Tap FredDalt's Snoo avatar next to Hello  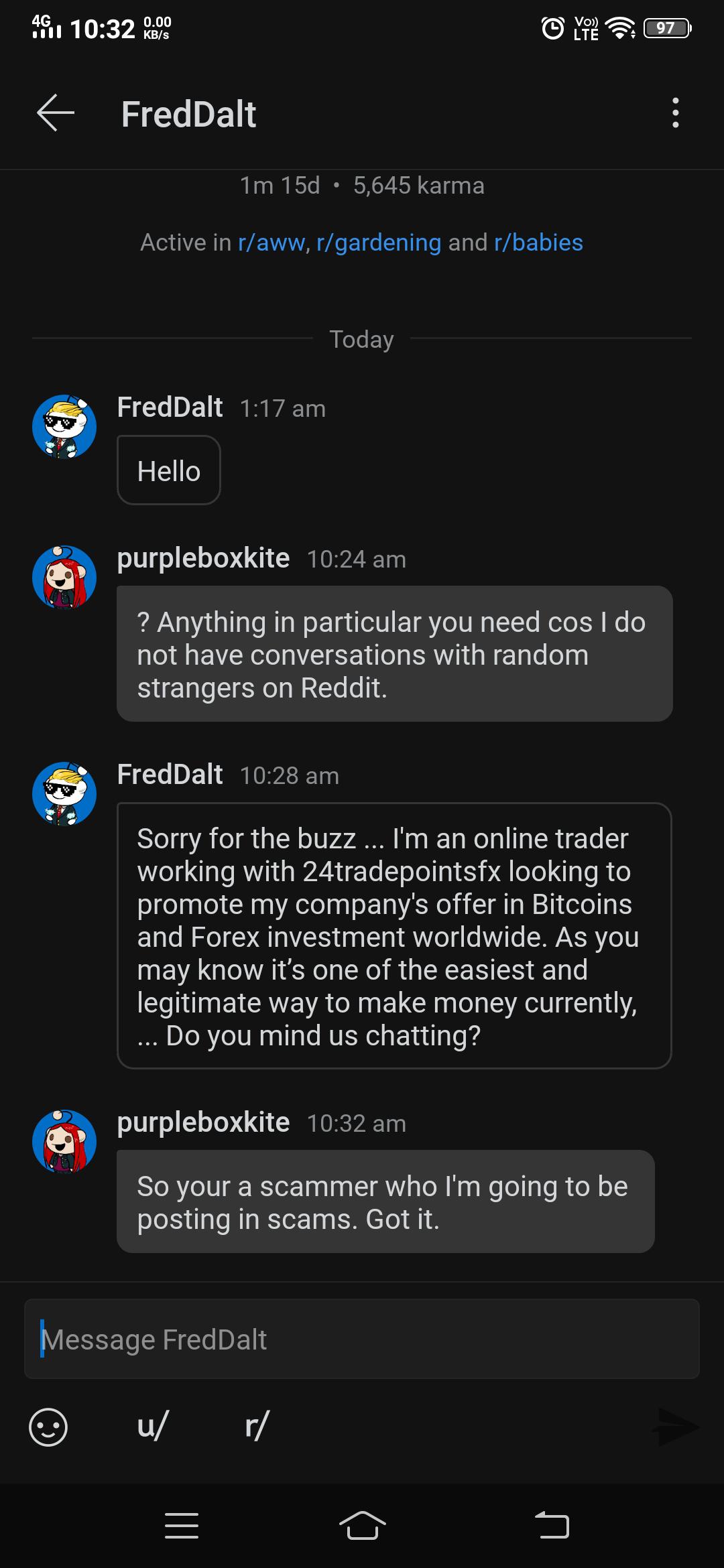(64, 426)
